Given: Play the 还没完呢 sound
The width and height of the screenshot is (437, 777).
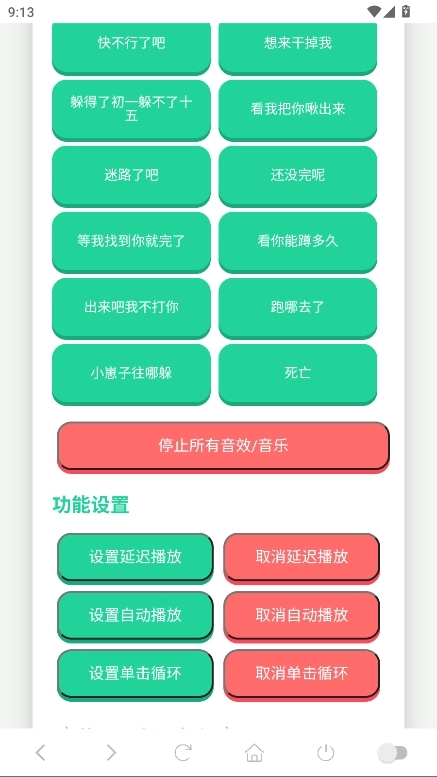Looking at the screenshot, I should click(x=298, y=176).
